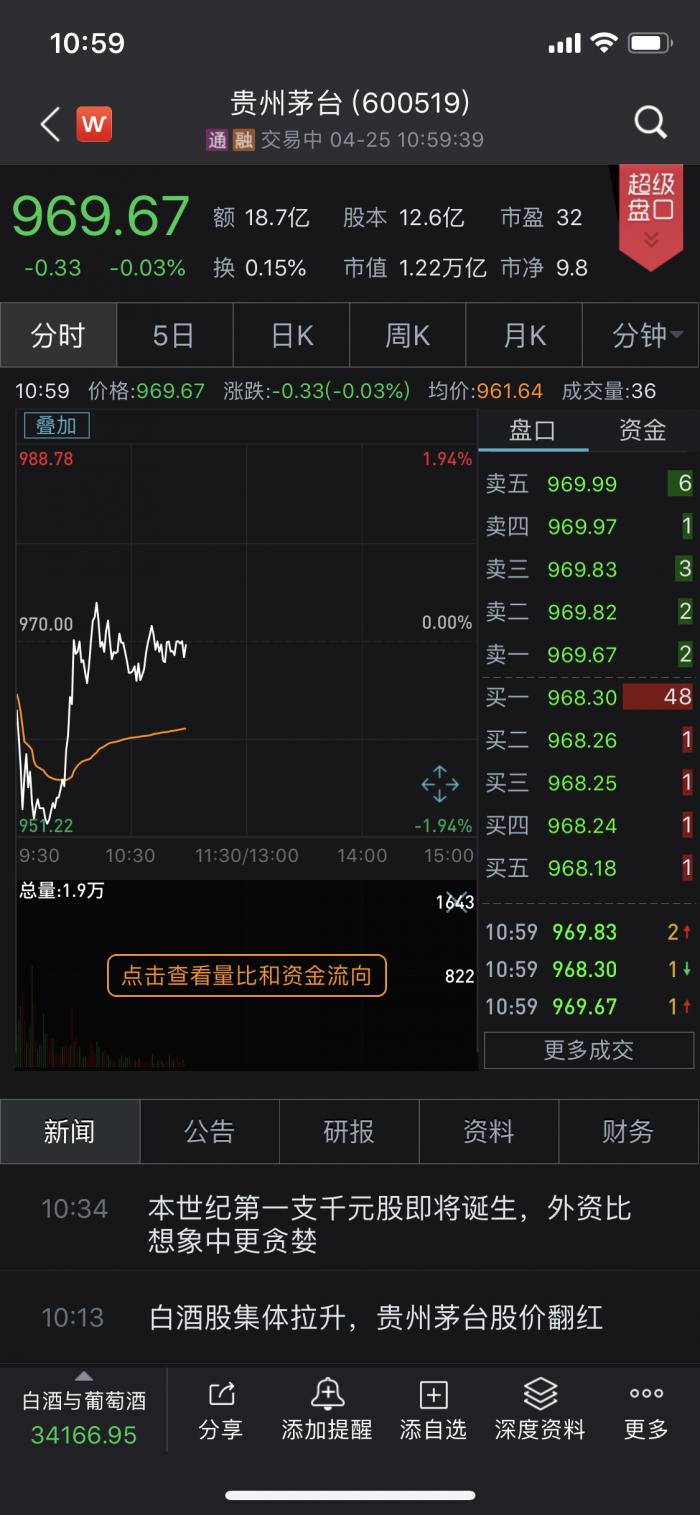The width and height of the screenshot is (700, 1515).
Task: View the 月K chart
Action: (524, 336)
